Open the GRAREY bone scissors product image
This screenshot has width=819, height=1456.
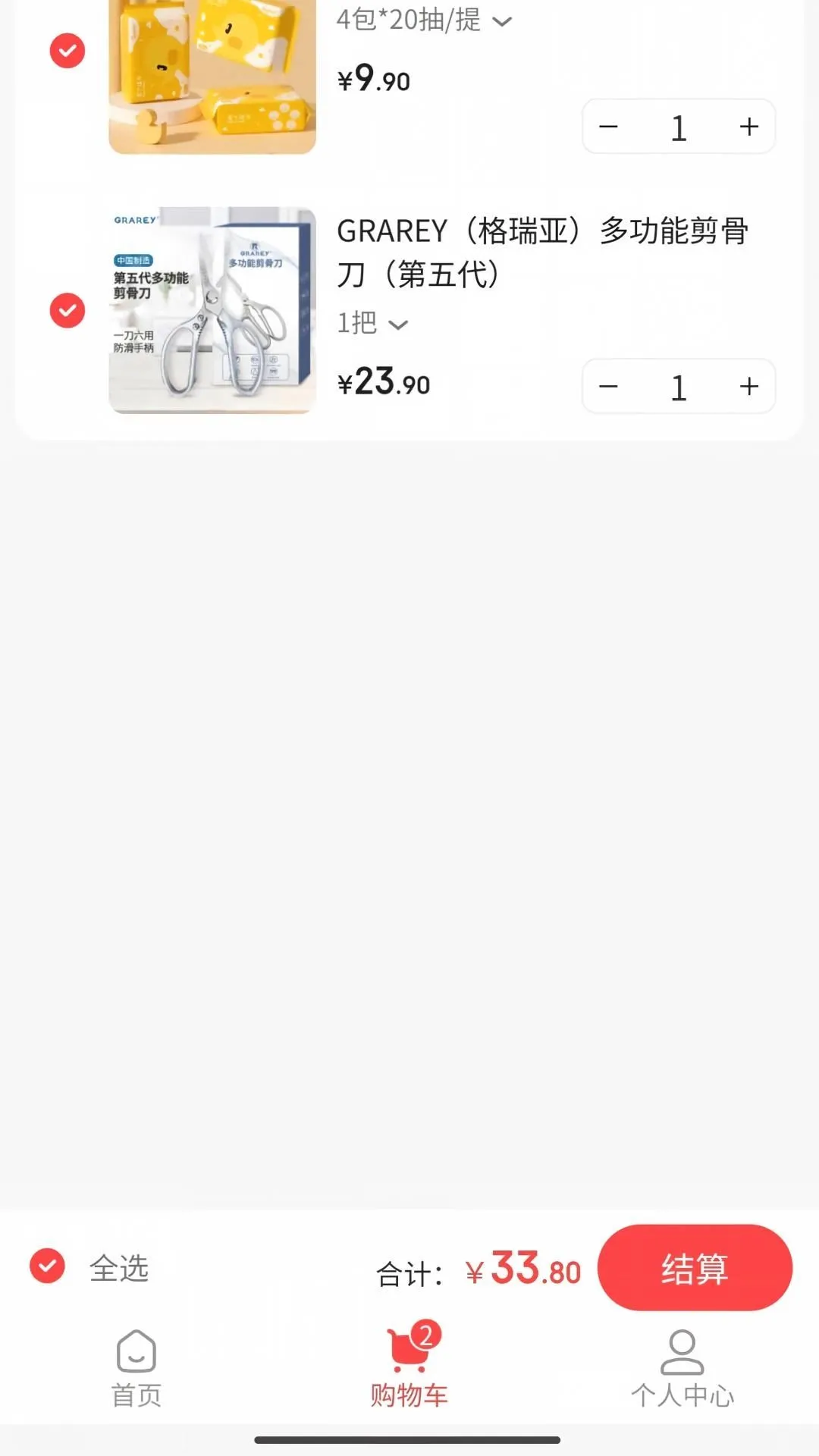[212, 310]
